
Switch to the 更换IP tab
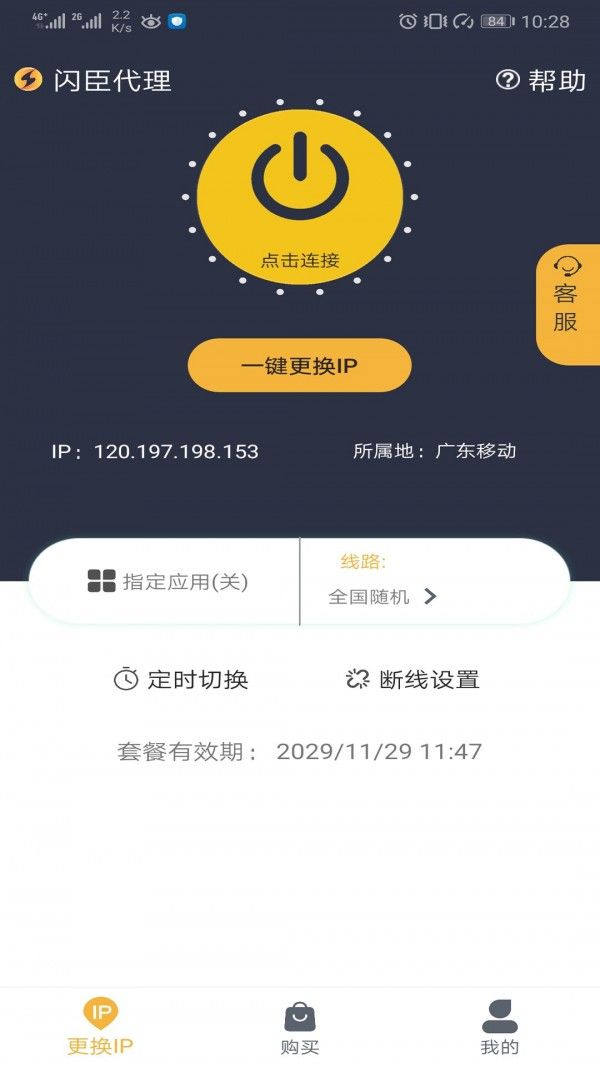[x=100, y=1028]
